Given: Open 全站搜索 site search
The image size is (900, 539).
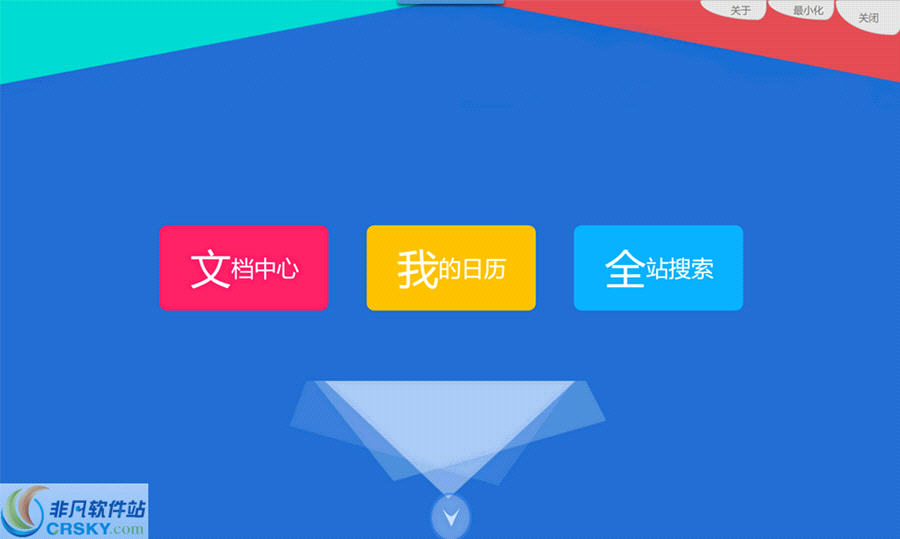Looking at the screenshot, I should 658,268.
